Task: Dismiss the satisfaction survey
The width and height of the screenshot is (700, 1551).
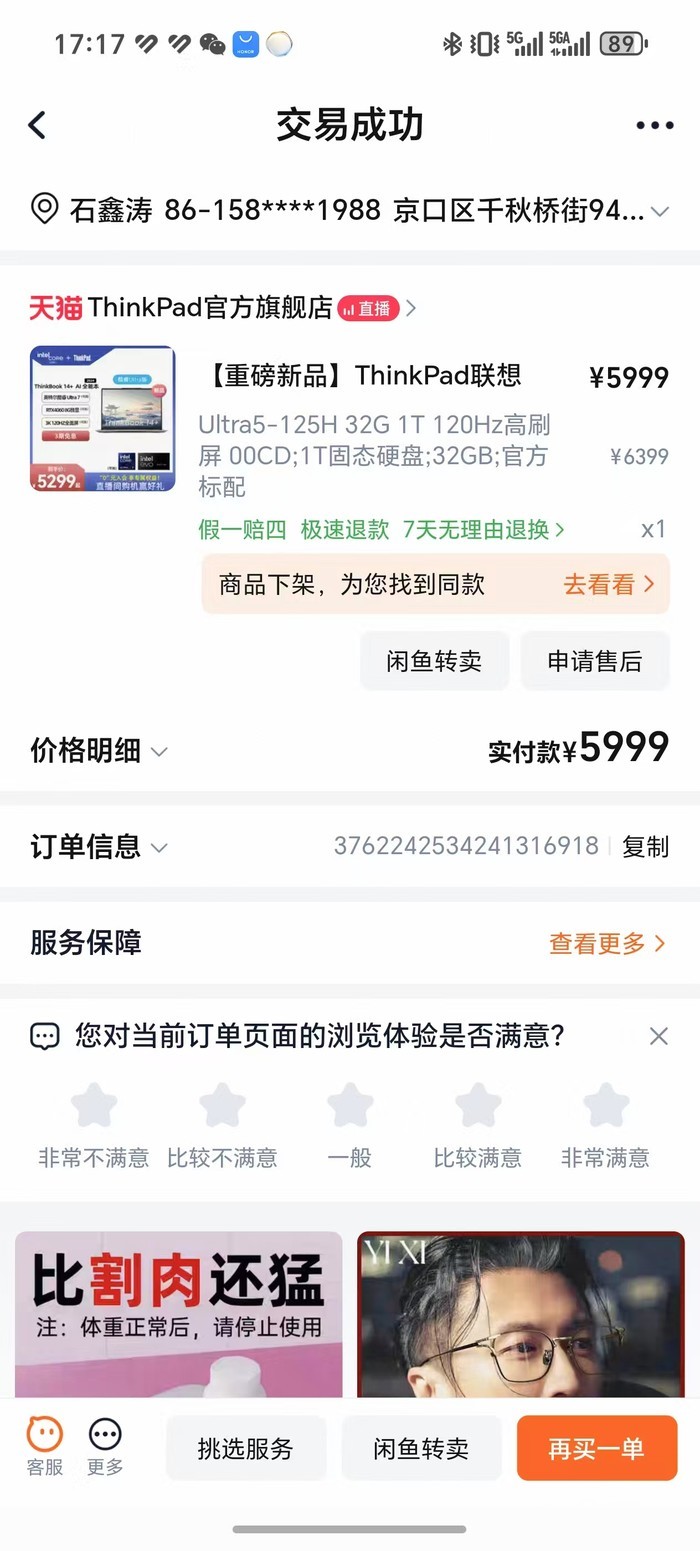Action: tap(658, 1036)
